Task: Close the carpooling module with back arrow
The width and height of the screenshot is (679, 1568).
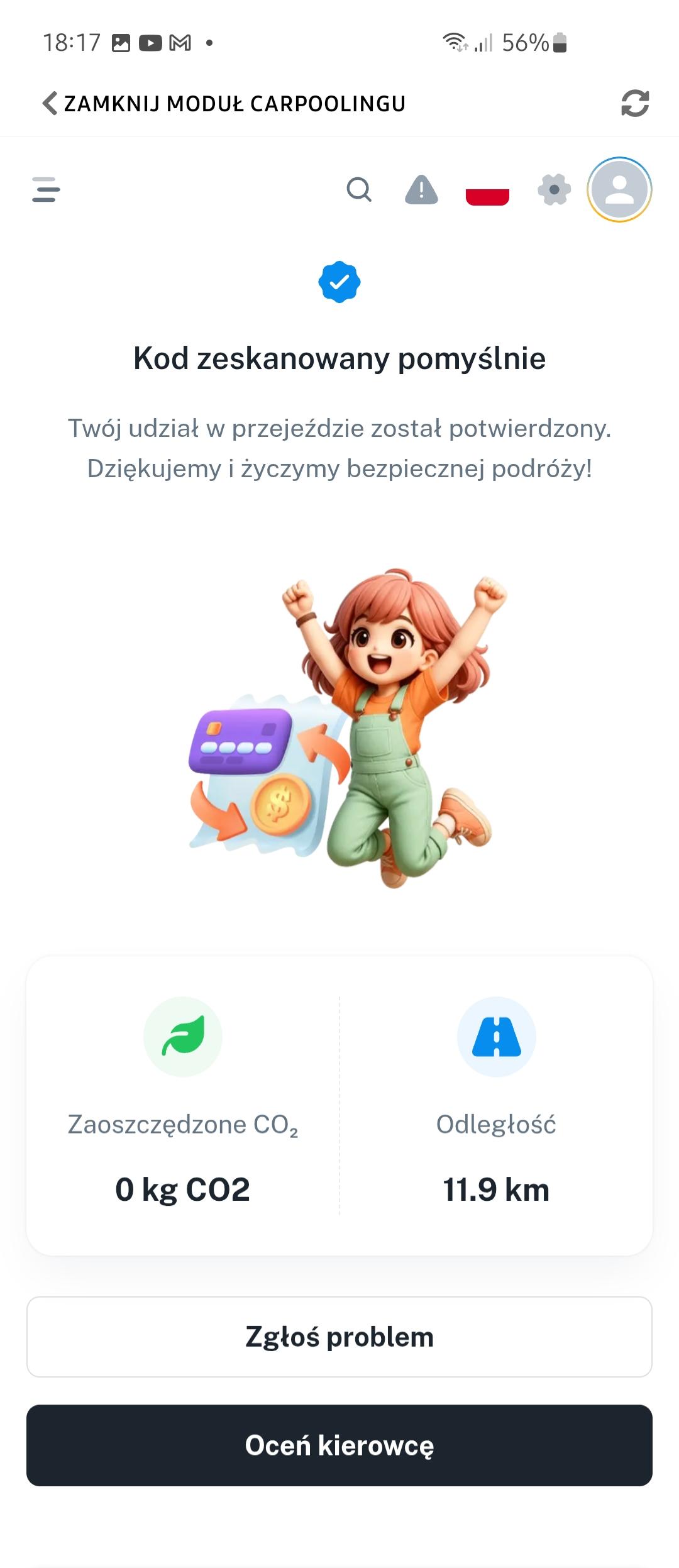Action: point(50,103)
